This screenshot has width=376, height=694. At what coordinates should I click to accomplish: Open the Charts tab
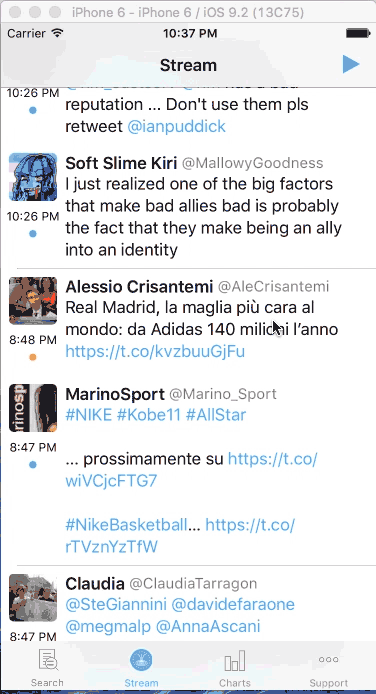[235, 667]
